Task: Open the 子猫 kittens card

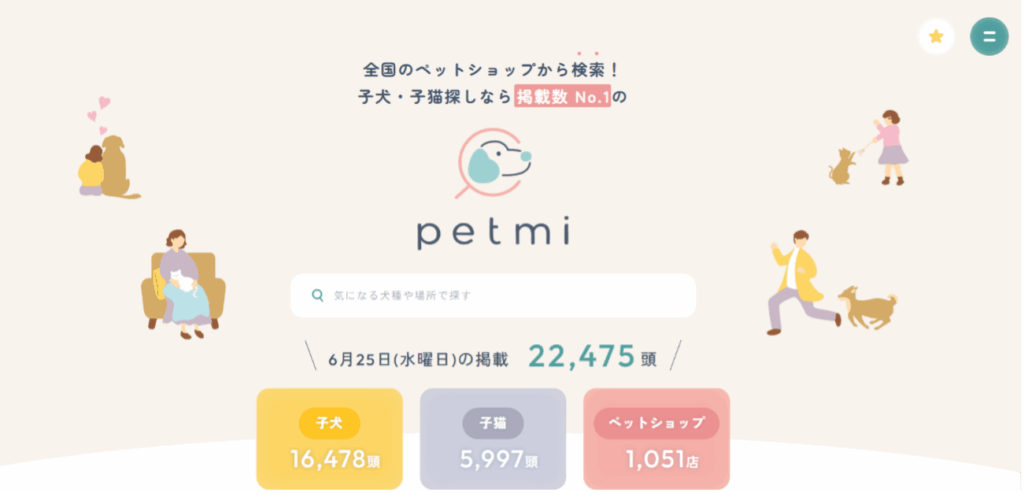Action: coord(493,438)
